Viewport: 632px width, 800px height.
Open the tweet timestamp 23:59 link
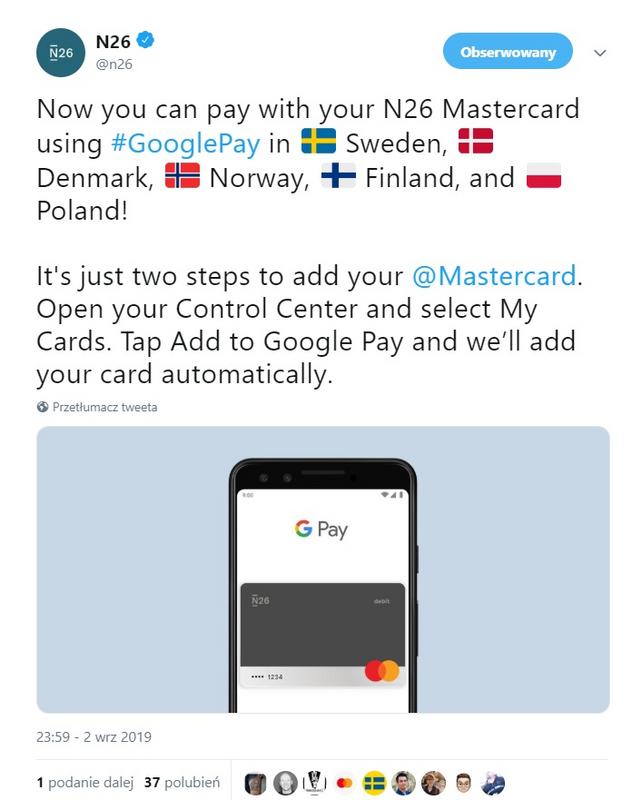tap(93, 738)
